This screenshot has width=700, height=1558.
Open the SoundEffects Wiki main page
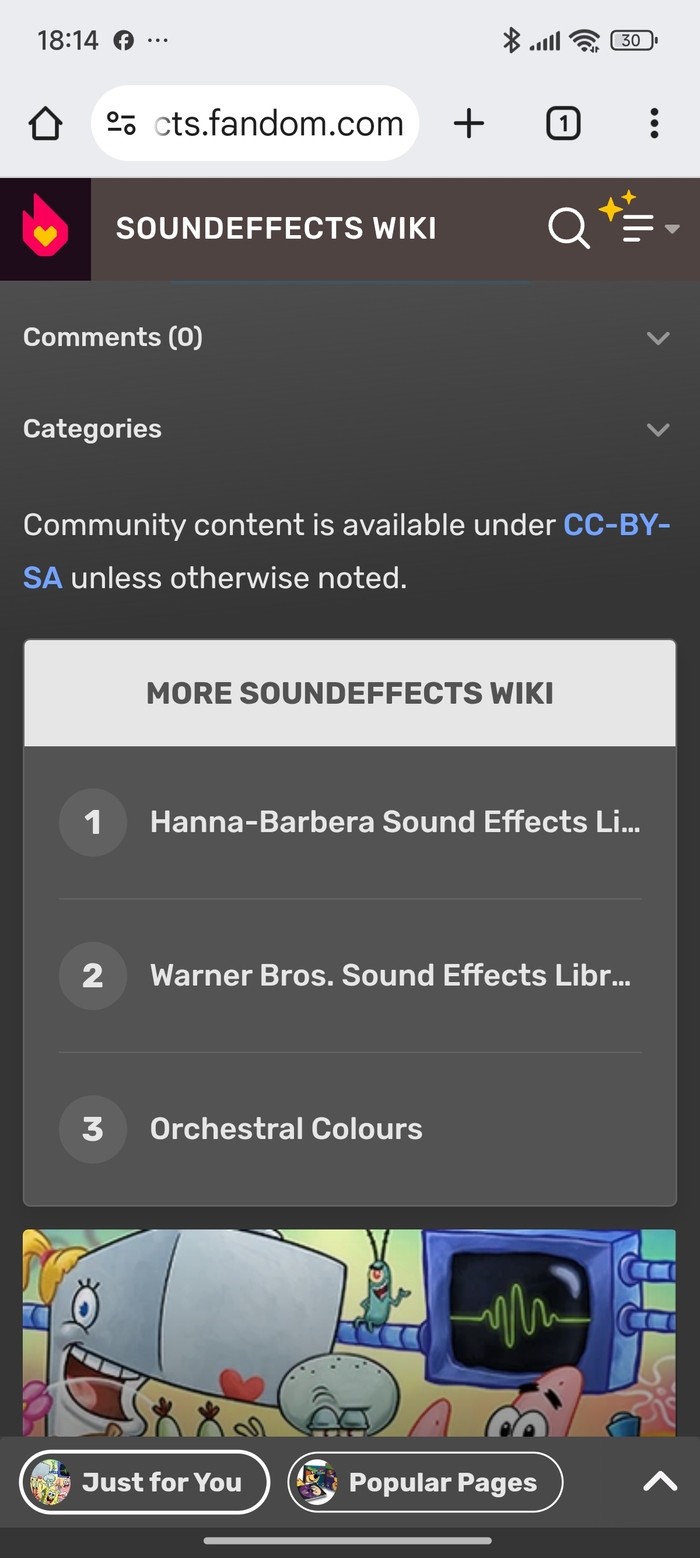coord(276,229)
